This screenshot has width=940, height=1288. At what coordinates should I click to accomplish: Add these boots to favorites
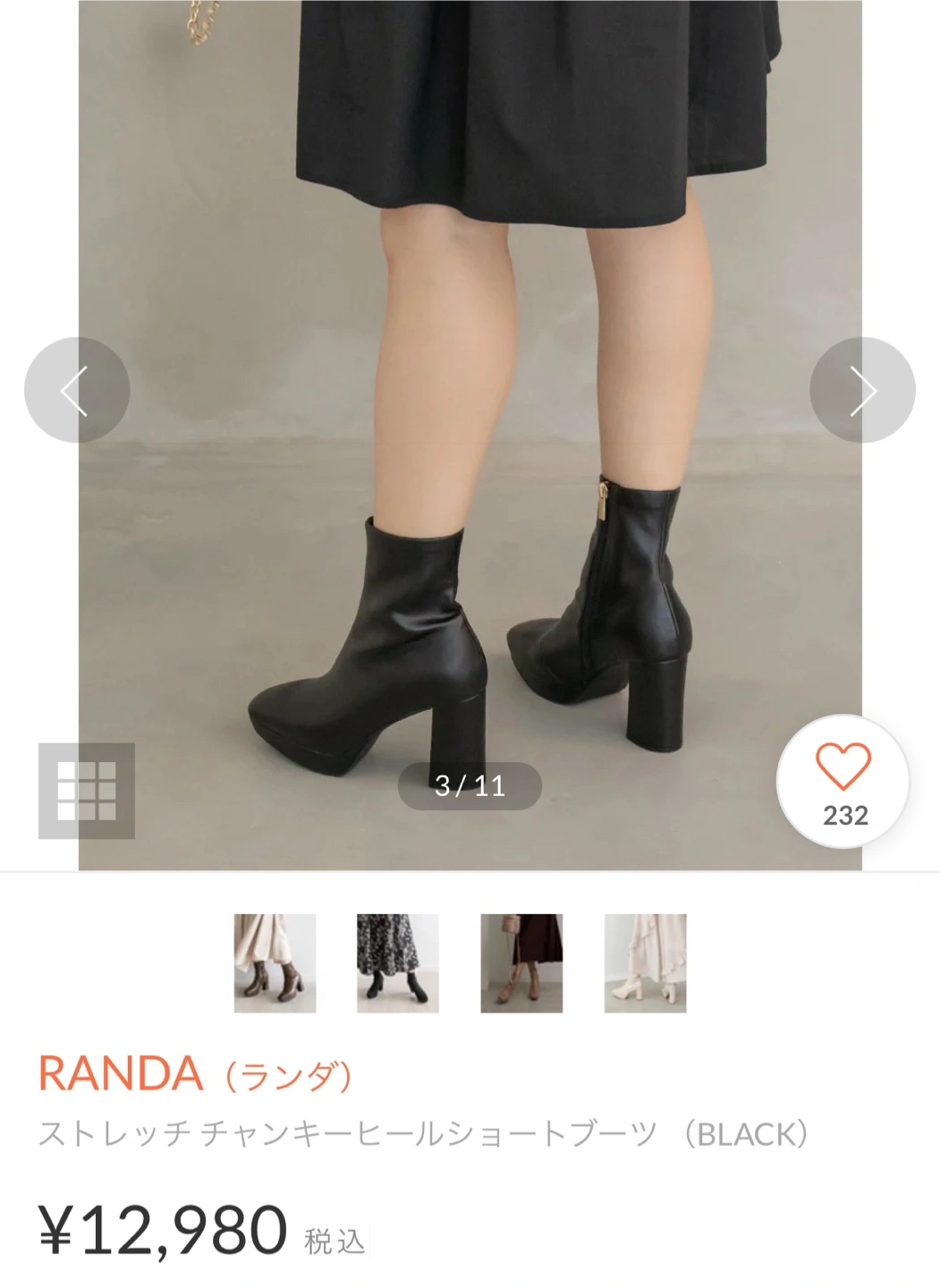pyautogui.click(x=843, y=781)
